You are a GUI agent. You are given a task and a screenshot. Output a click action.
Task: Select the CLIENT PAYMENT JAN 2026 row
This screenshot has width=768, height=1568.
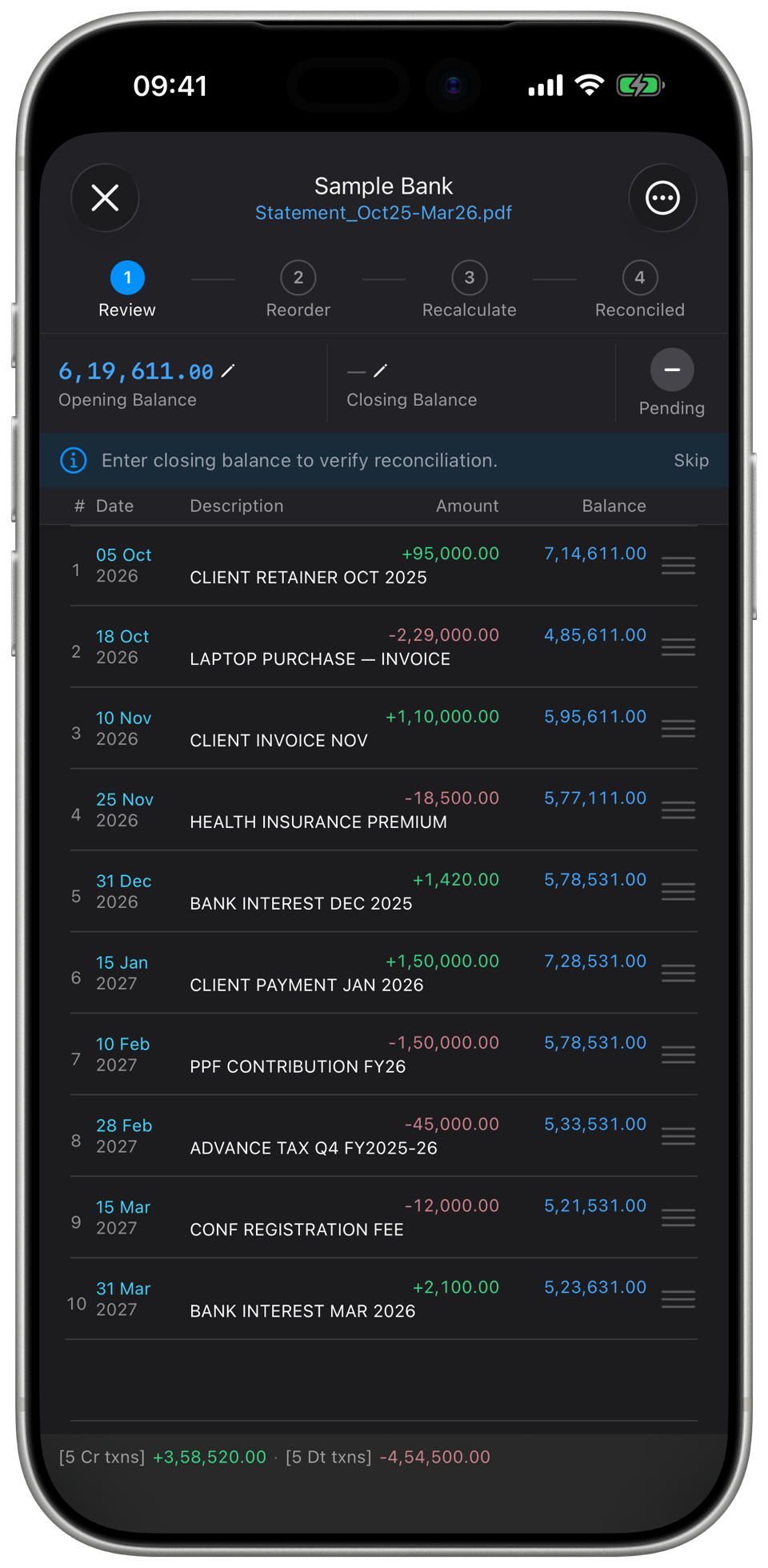(384, 974)
